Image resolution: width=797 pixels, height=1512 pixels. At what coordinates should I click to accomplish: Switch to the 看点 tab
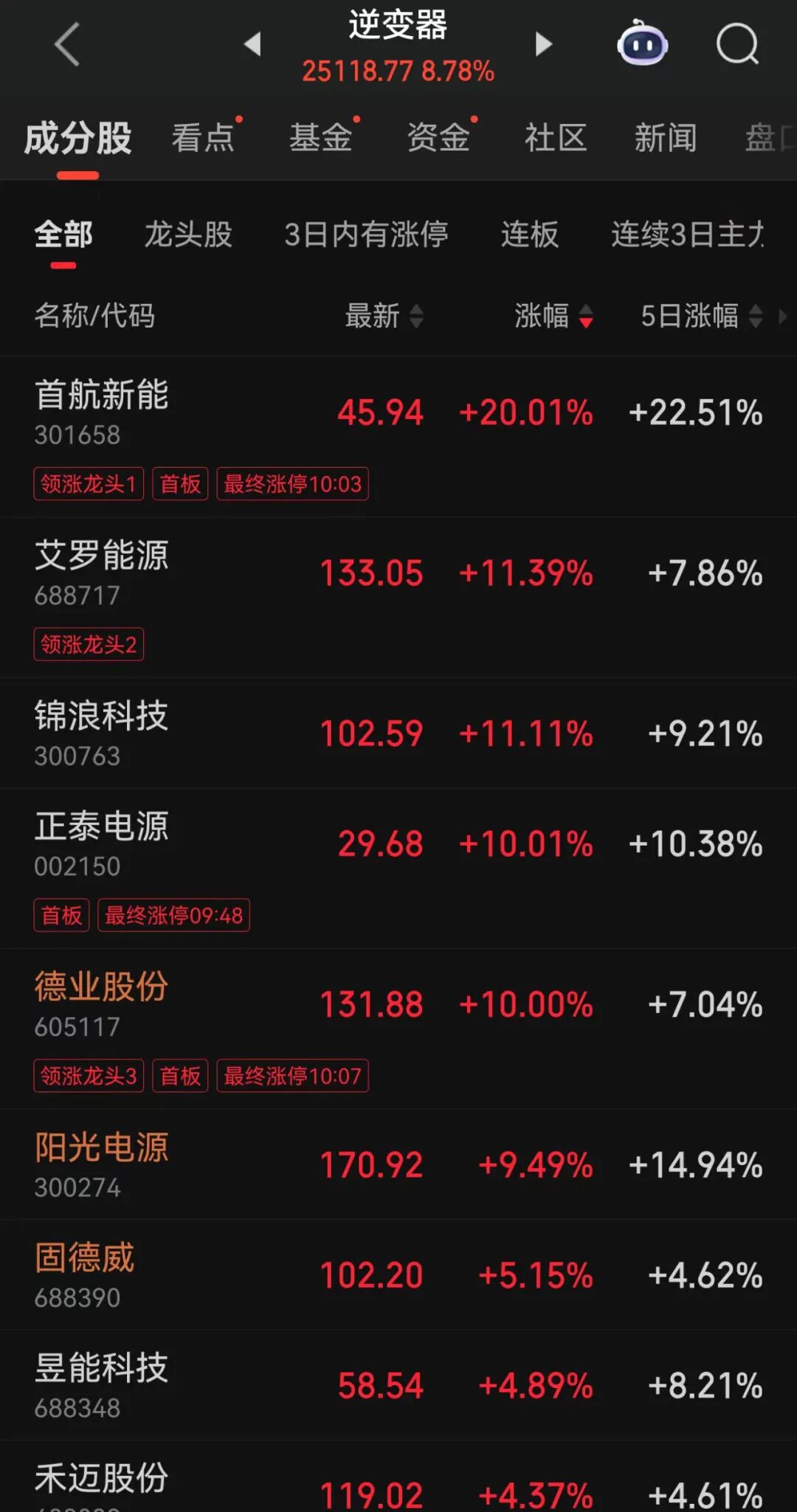point(203,138)
